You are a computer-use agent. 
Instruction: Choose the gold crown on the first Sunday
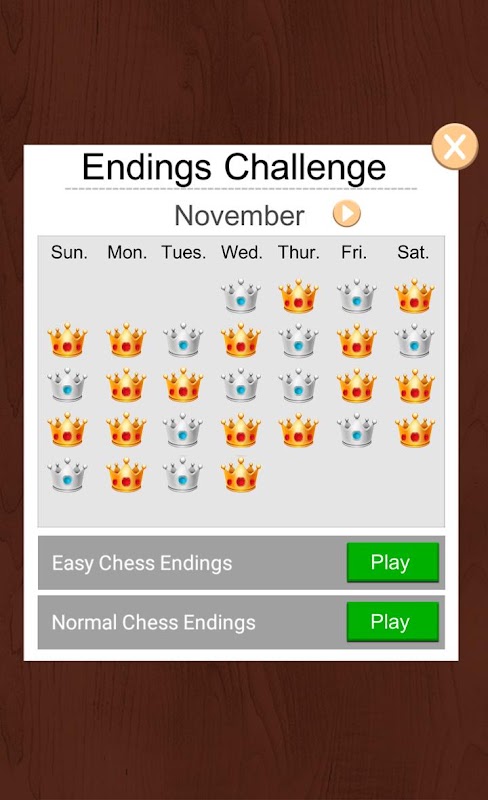[67, 340]
